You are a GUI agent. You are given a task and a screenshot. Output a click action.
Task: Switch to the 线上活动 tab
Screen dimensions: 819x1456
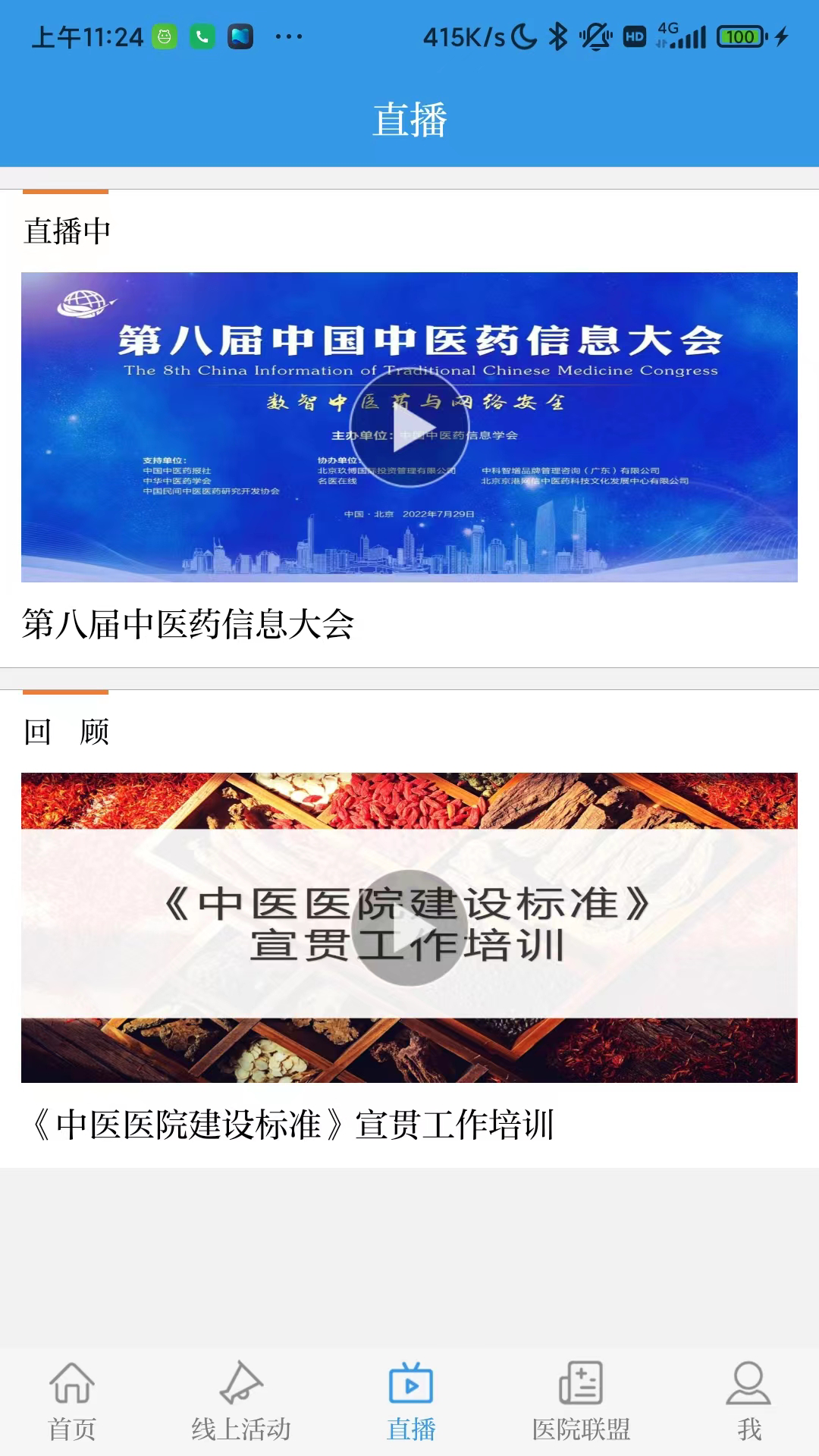click(241, 1401)
